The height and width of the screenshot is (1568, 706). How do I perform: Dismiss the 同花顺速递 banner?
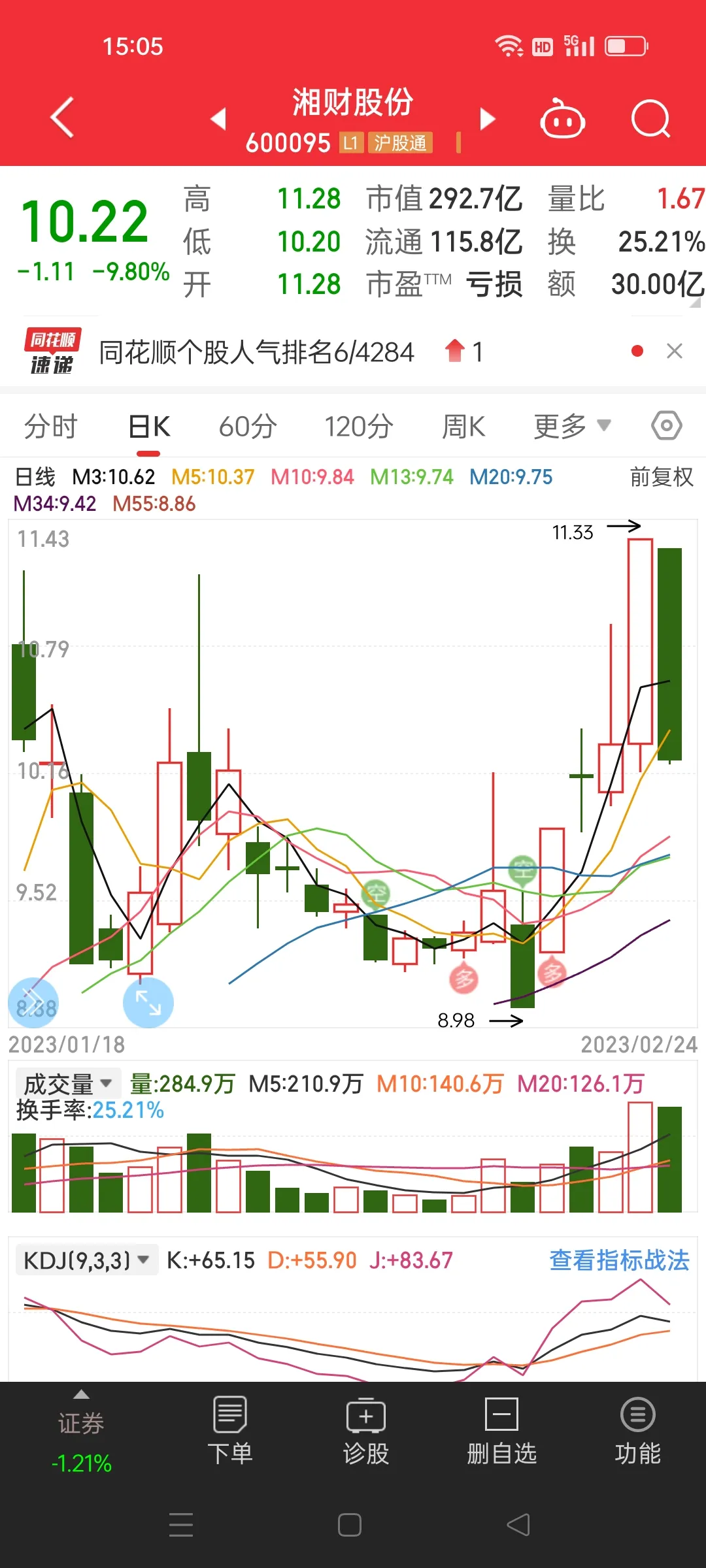(x=675, y=351)
